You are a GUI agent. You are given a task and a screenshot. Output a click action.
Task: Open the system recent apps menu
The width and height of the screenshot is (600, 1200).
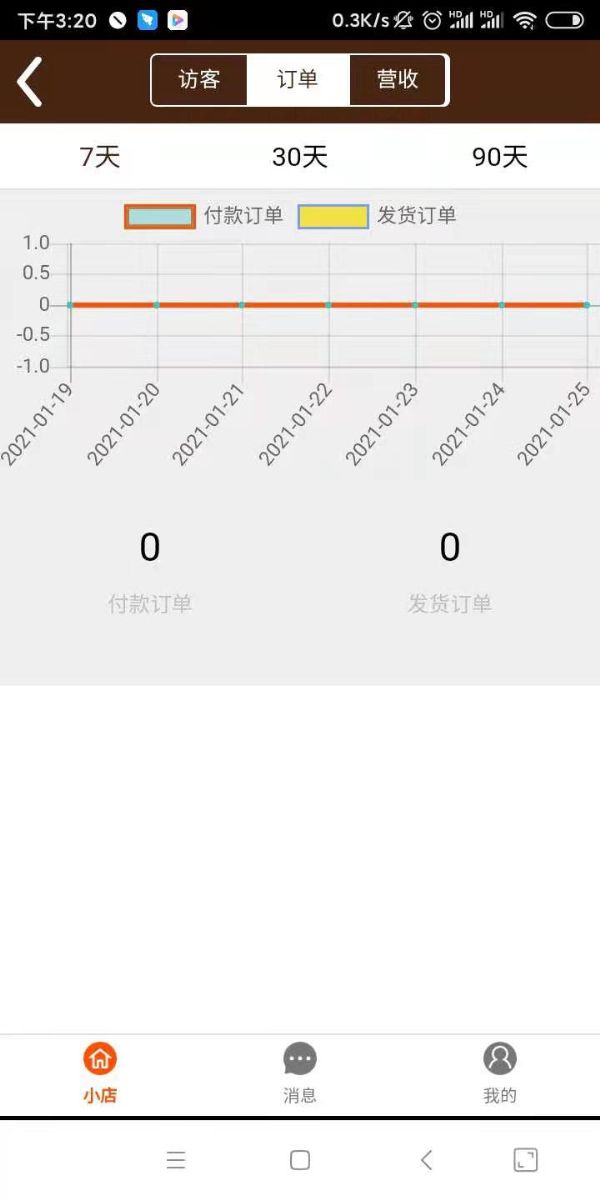(x=176, y=1160)
